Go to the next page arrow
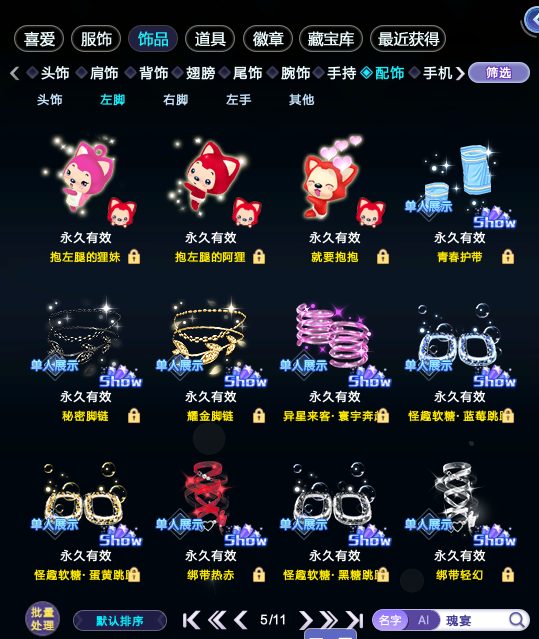This screenshot has width=539, height=639. [305, 620]
